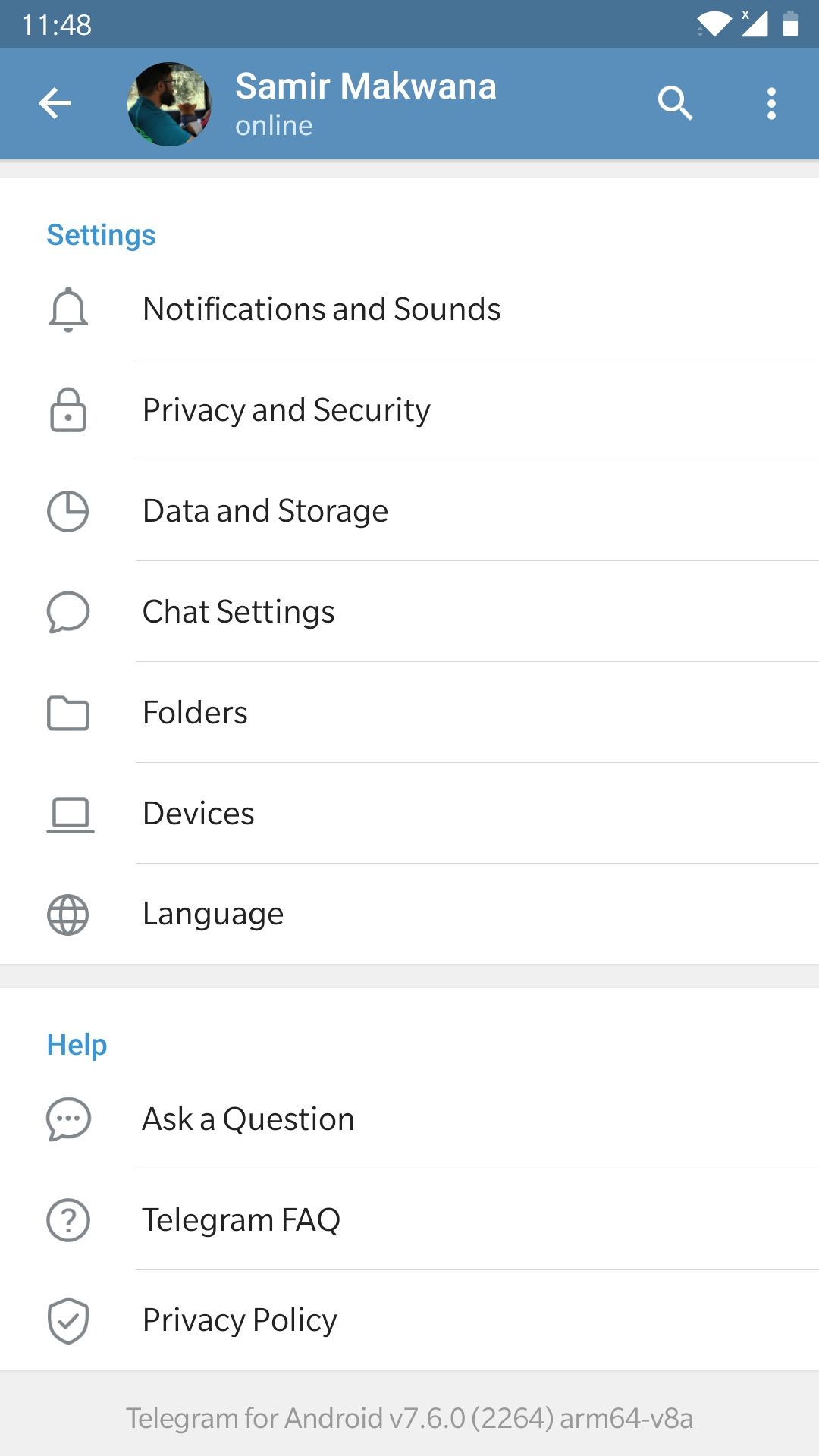Select the Privacy Policy shield icon
The width and height of the screenshot is (819, 1456).
67,1320
